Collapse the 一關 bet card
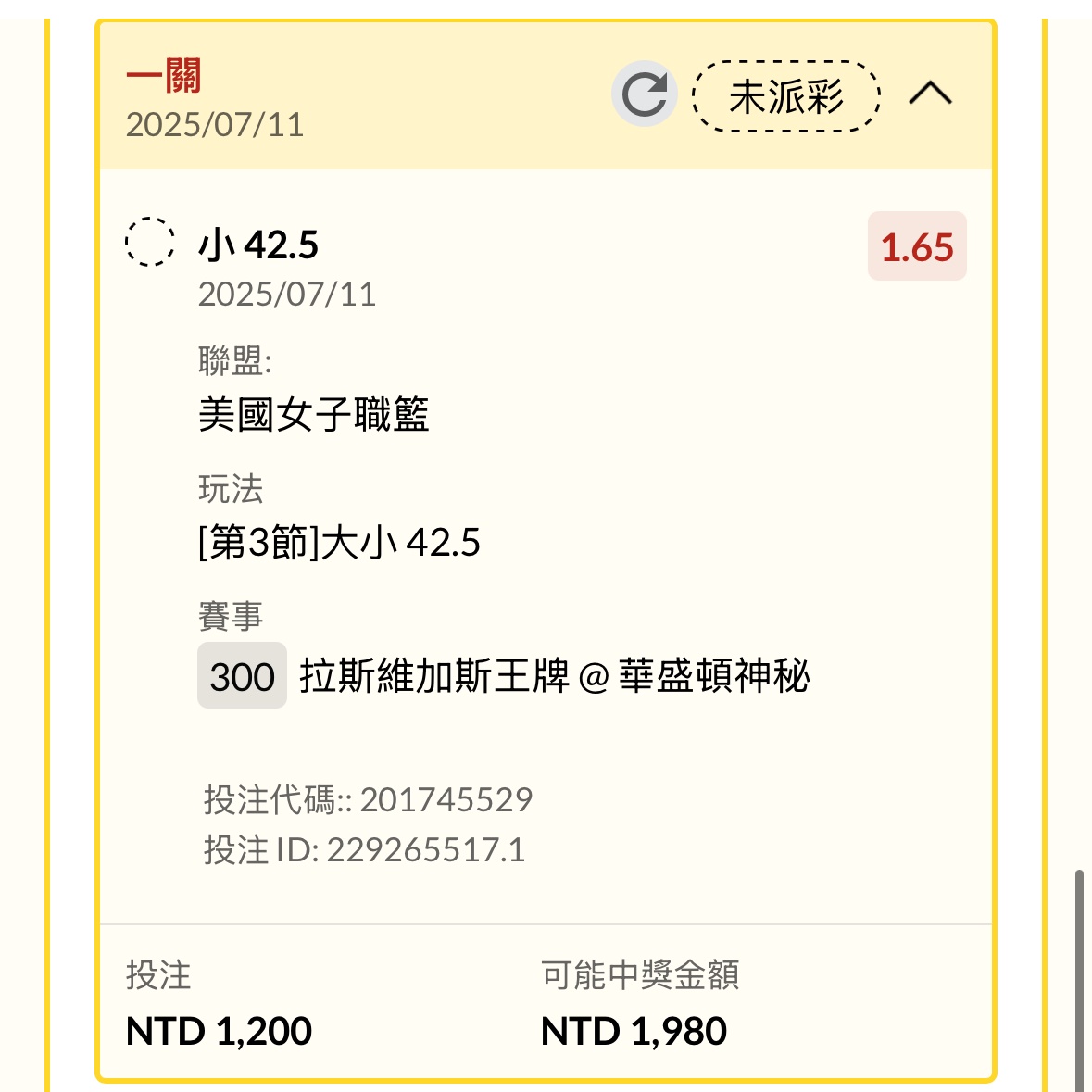 930,94
